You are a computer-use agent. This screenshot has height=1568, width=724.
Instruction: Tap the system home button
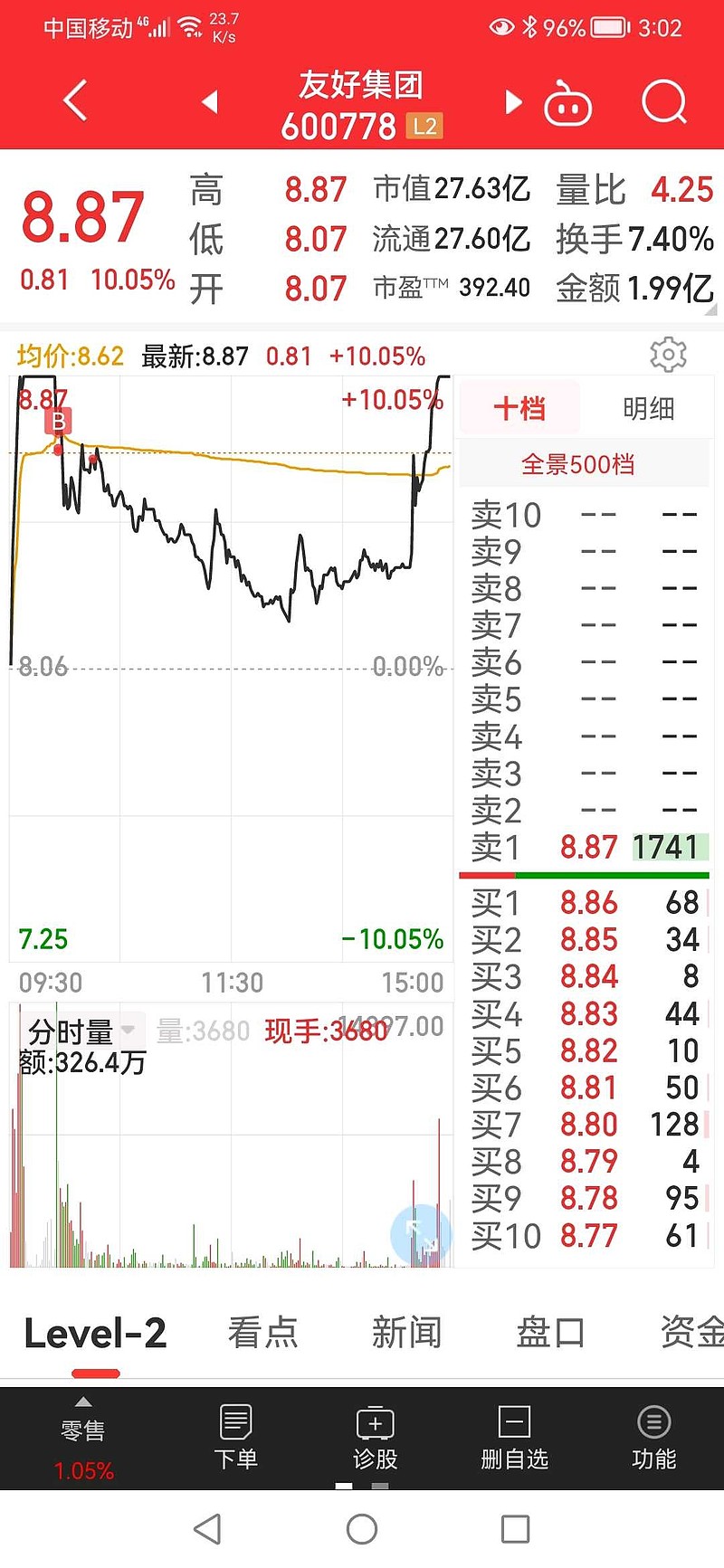362,1529
